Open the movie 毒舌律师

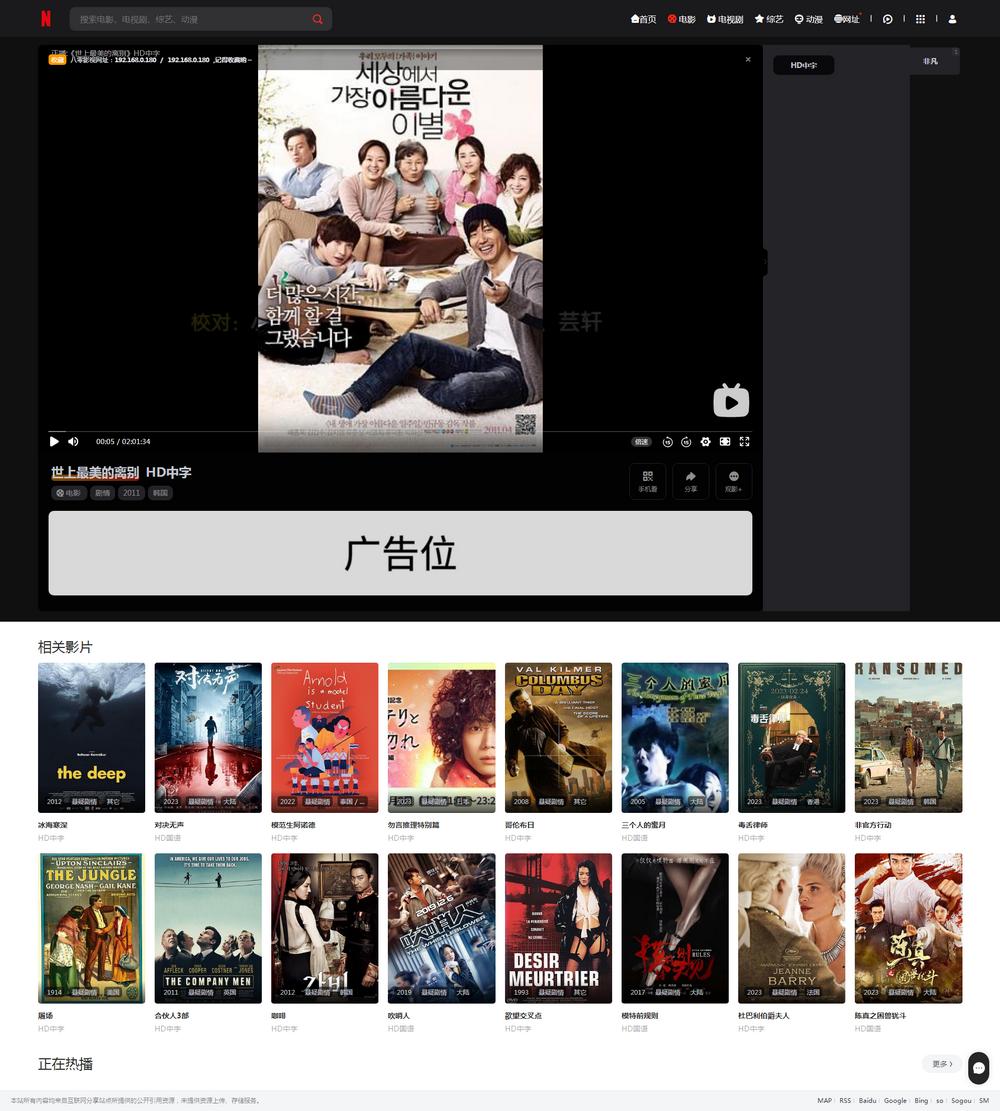click(791, 737)
